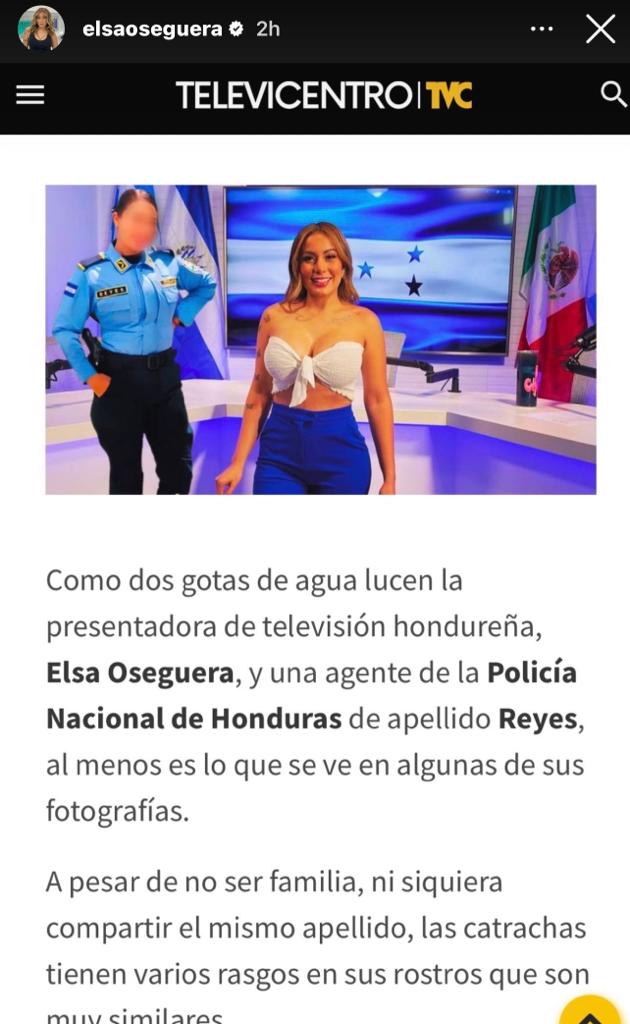This screenshot has height=1024, width=630.
Task: Open the story's three-dot options menu
Action: click(542, 29)
